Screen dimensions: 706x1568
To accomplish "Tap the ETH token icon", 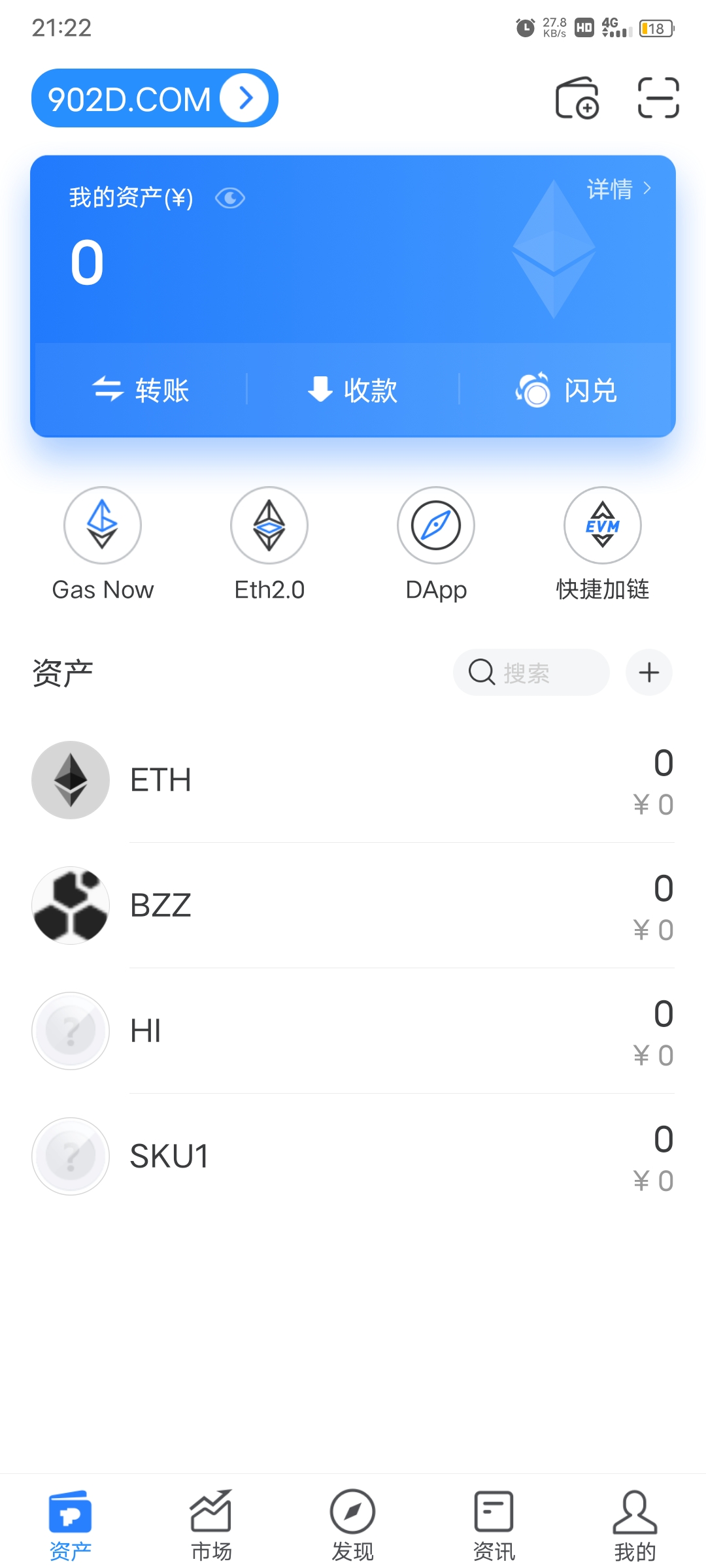I will pos(70,779).
